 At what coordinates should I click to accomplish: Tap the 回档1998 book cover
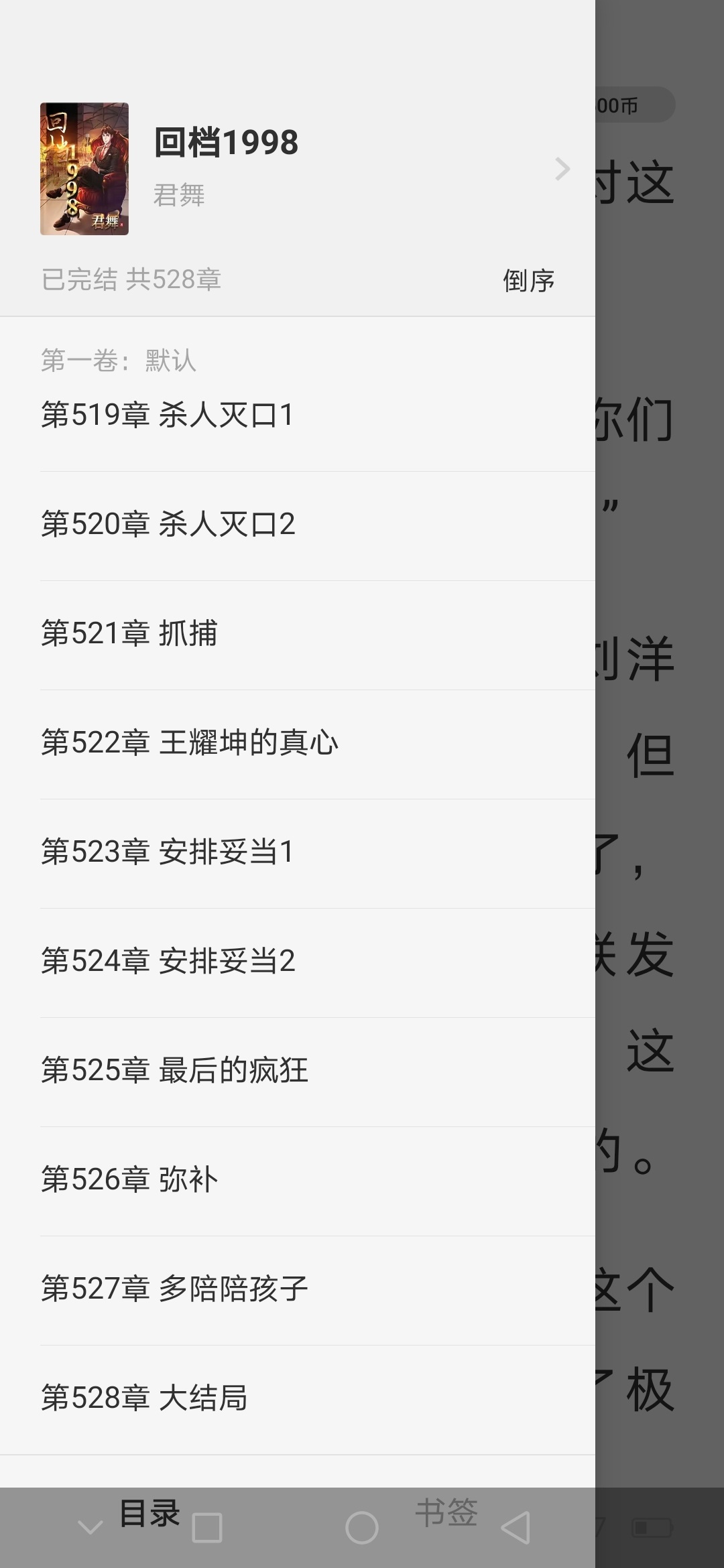(x=84, y=169)
